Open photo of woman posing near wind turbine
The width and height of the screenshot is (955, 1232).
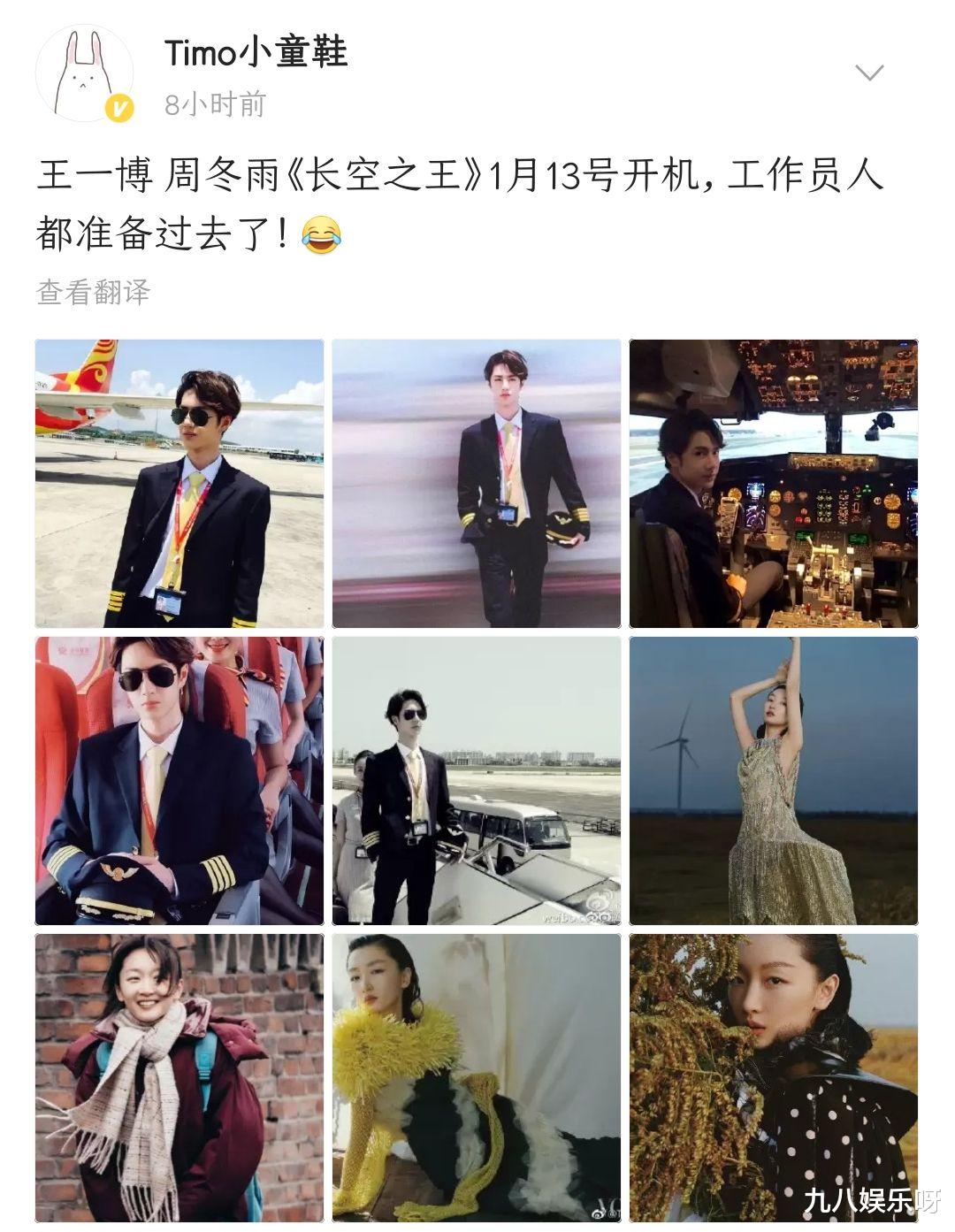pyautogui.click(x=776, y=778)
